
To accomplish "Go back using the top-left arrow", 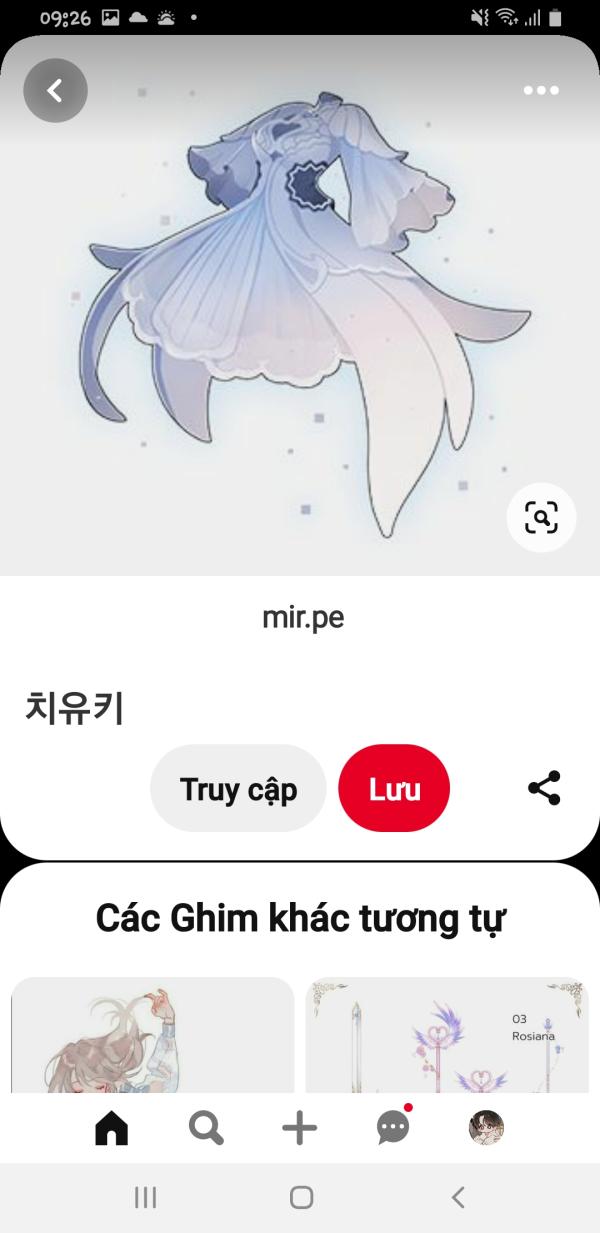I will [56, 91].
